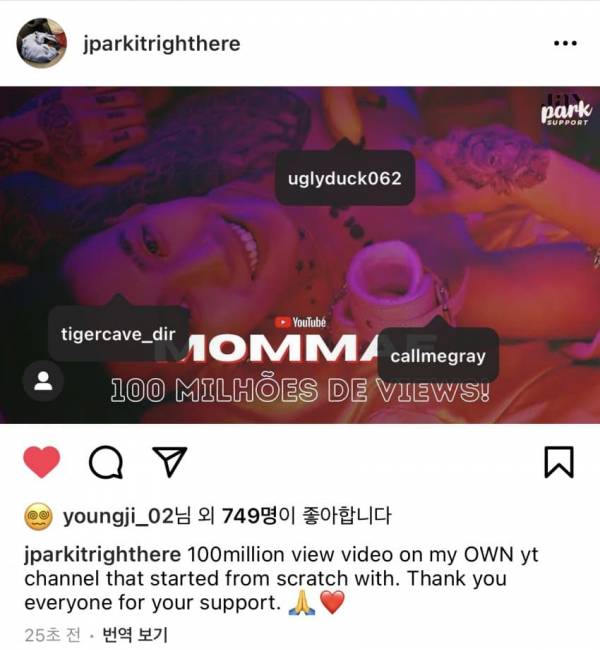Open jparkitrighthere username in the post header
The image size is (600, 651).
(x=160, y=44)
